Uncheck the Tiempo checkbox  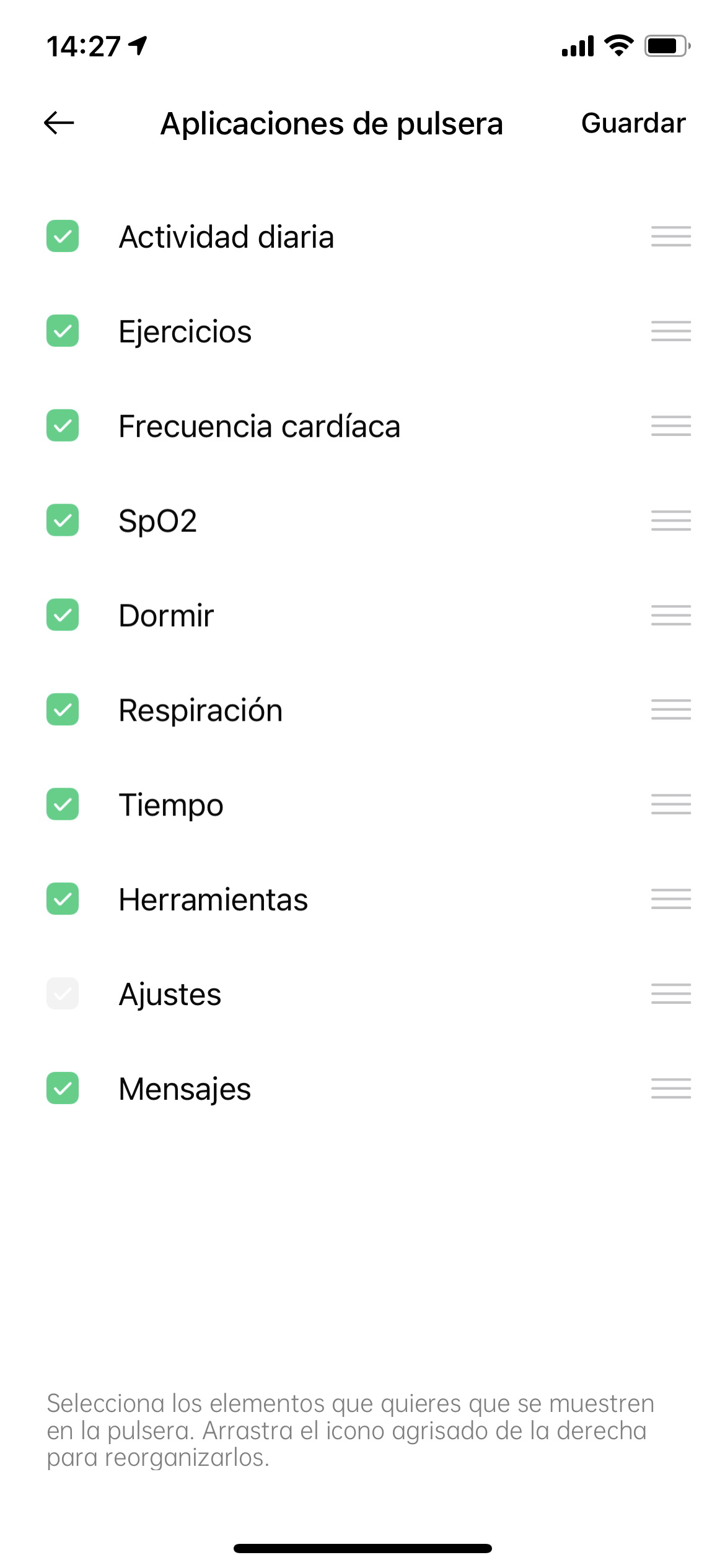pos(63,804)
